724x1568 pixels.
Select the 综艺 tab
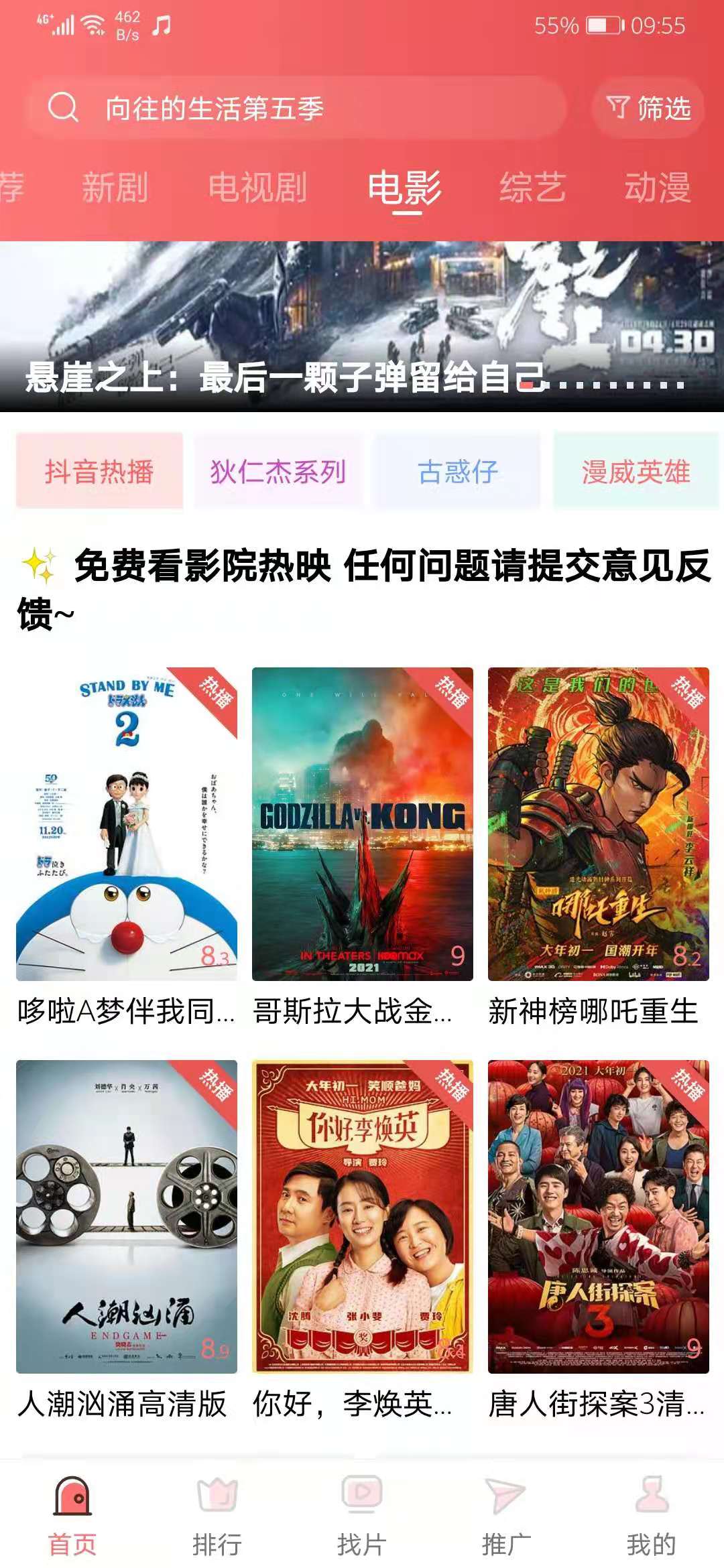533,187
